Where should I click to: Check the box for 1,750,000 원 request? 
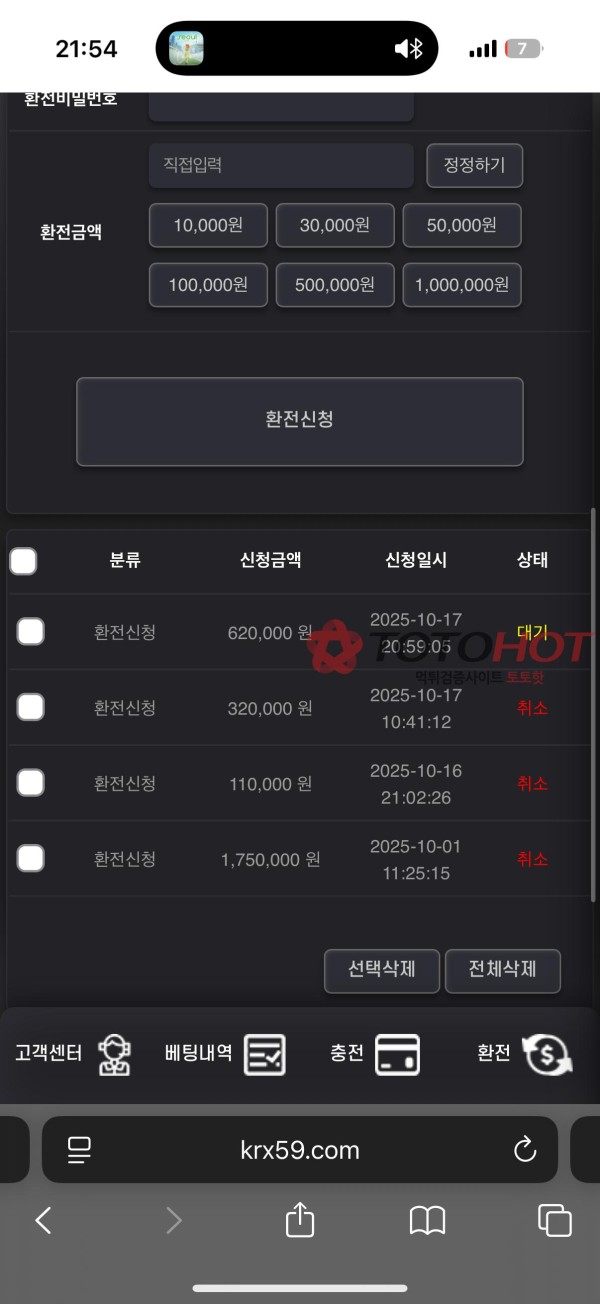[31, 858]
